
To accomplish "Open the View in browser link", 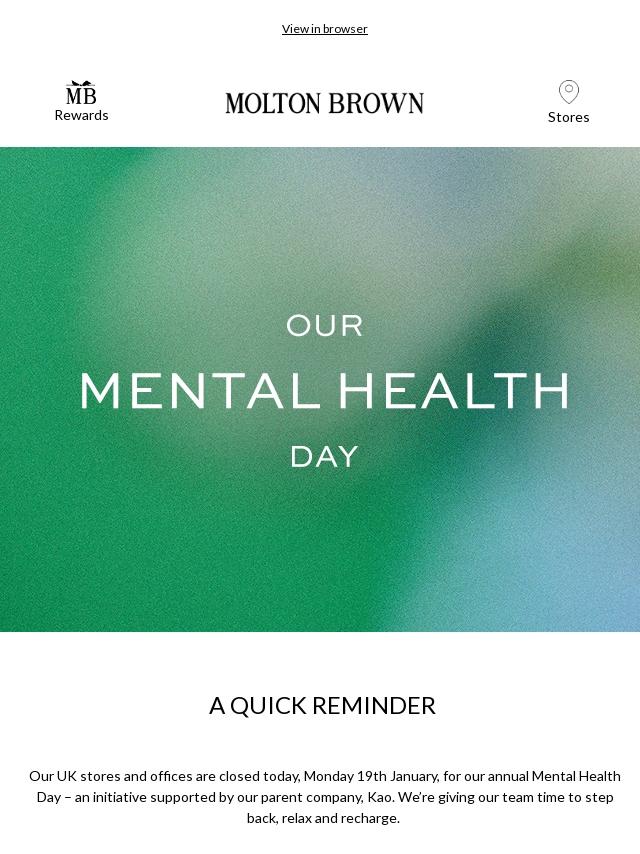I will [x=325, y=29].
